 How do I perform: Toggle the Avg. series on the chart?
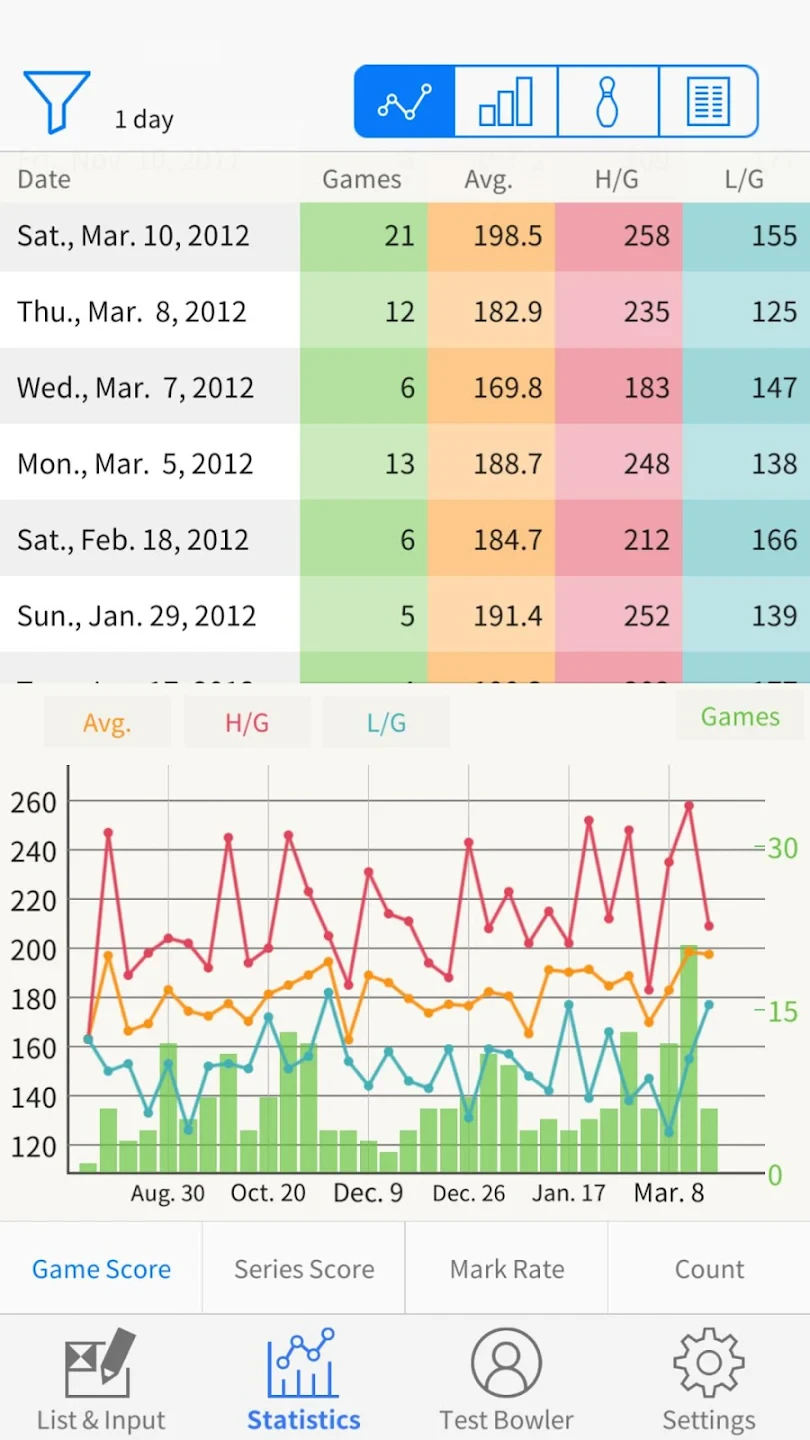tap(107, 723)
